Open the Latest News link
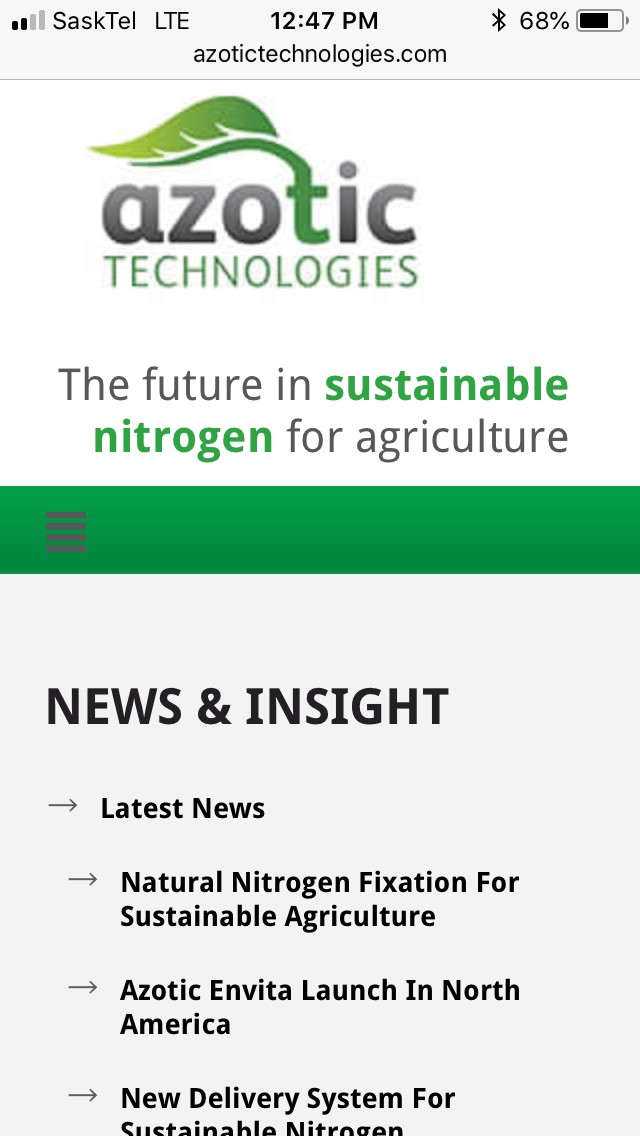This screenshot has height=1136, width=640. pyautogui.click(x=182, y=808)
